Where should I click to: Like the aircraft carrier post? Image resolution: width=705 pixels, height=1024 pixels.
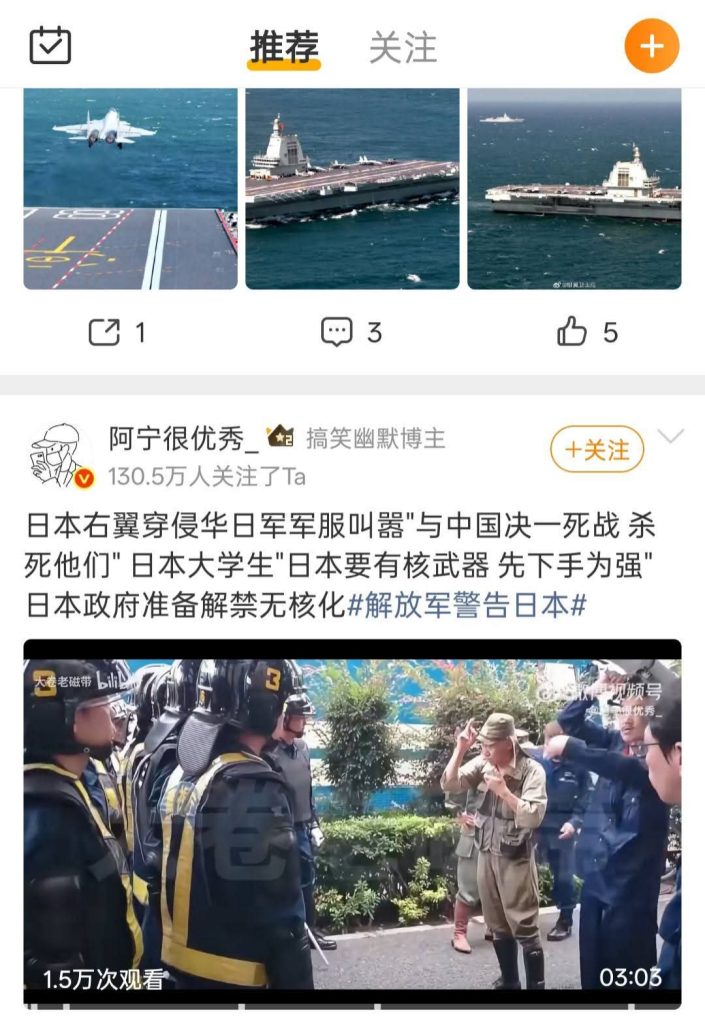click(x=587, y=332)
